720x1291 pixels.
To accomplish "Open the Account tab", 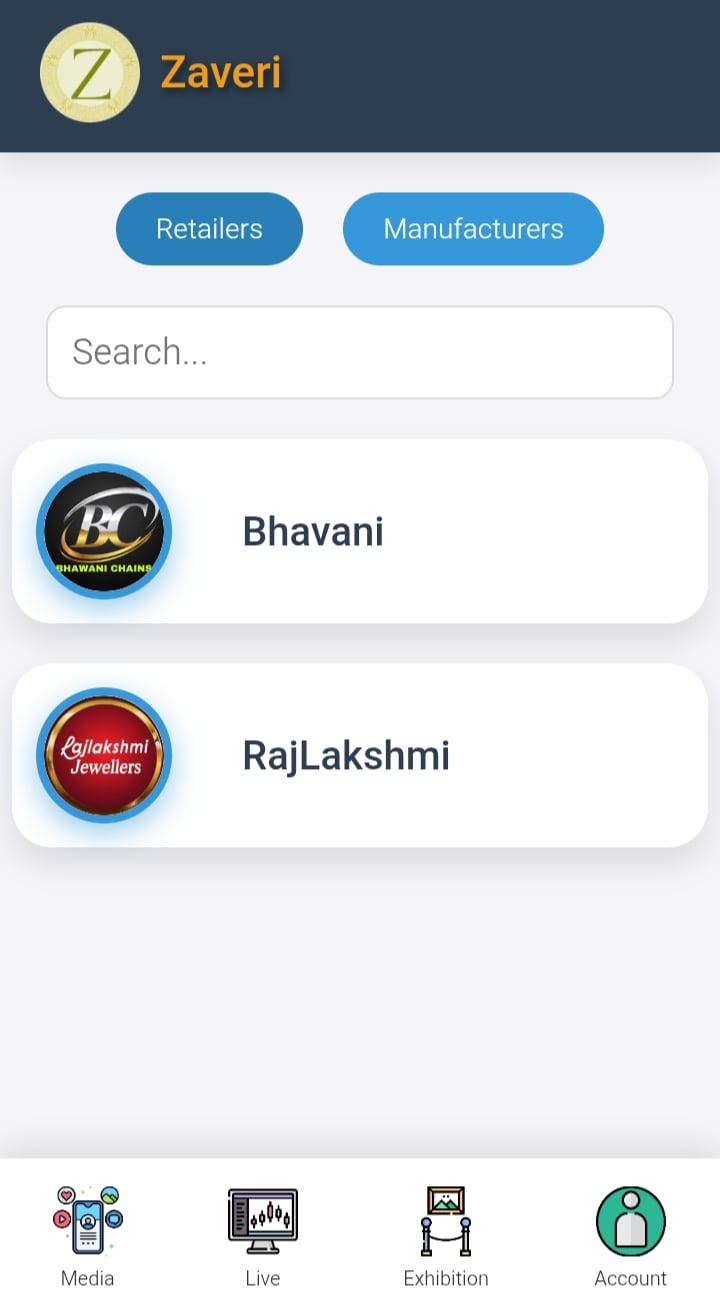I will point(630,1236).
